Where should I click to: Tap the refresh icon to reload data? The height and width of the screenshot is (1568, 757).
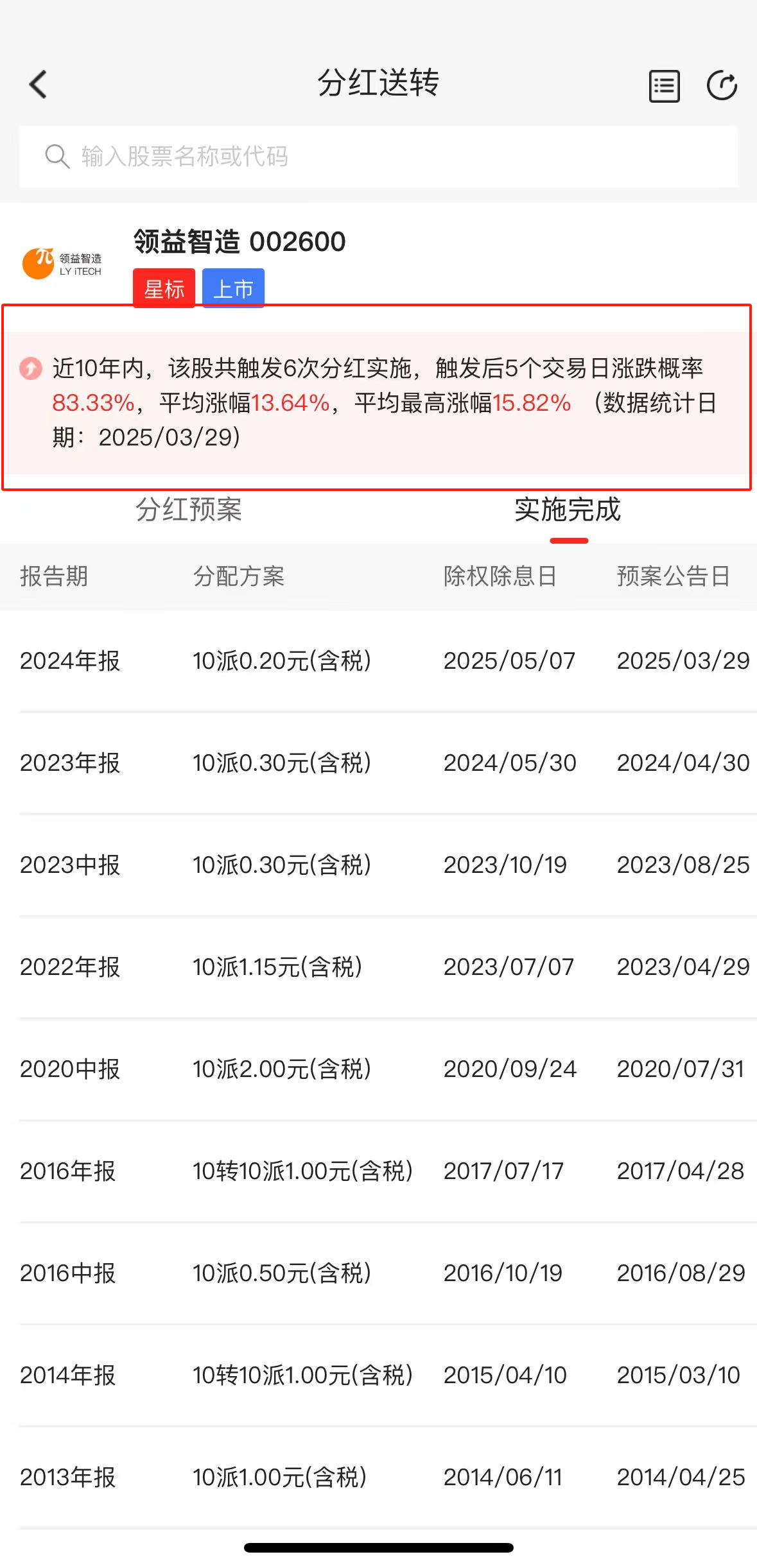coord(722,85)
